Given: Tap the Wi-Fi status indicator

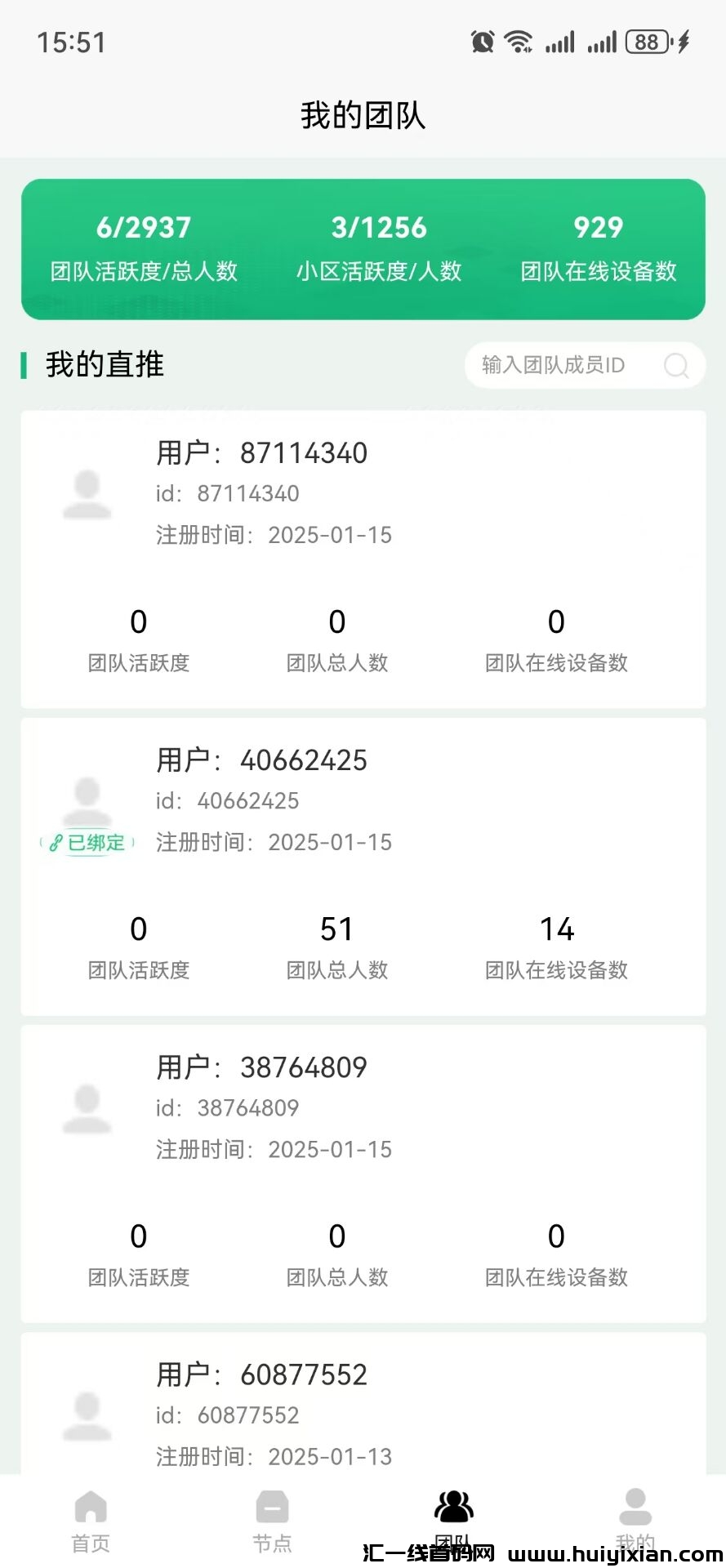Looking at the screenshot, I should tap(520, 40).
